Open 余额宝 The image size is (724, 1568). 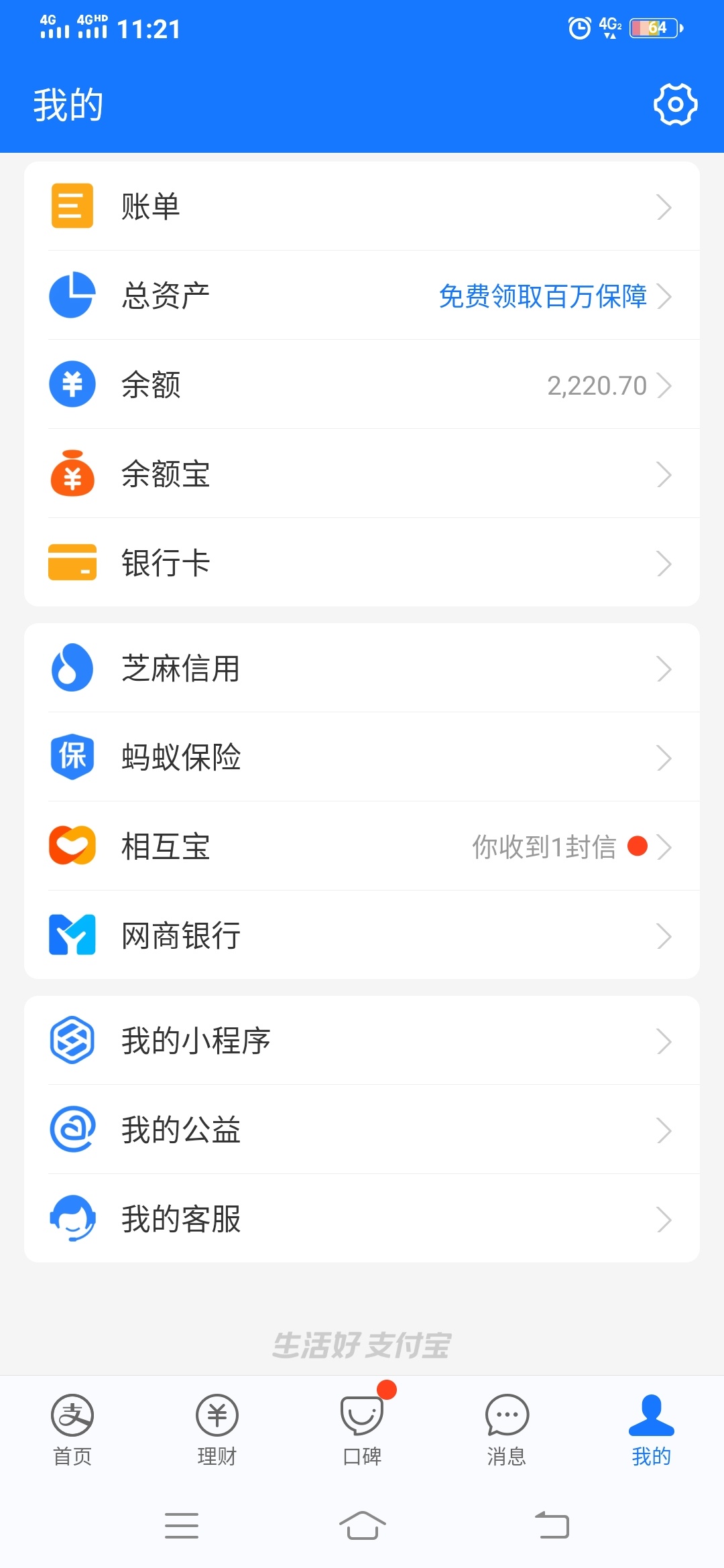point(362,474)
